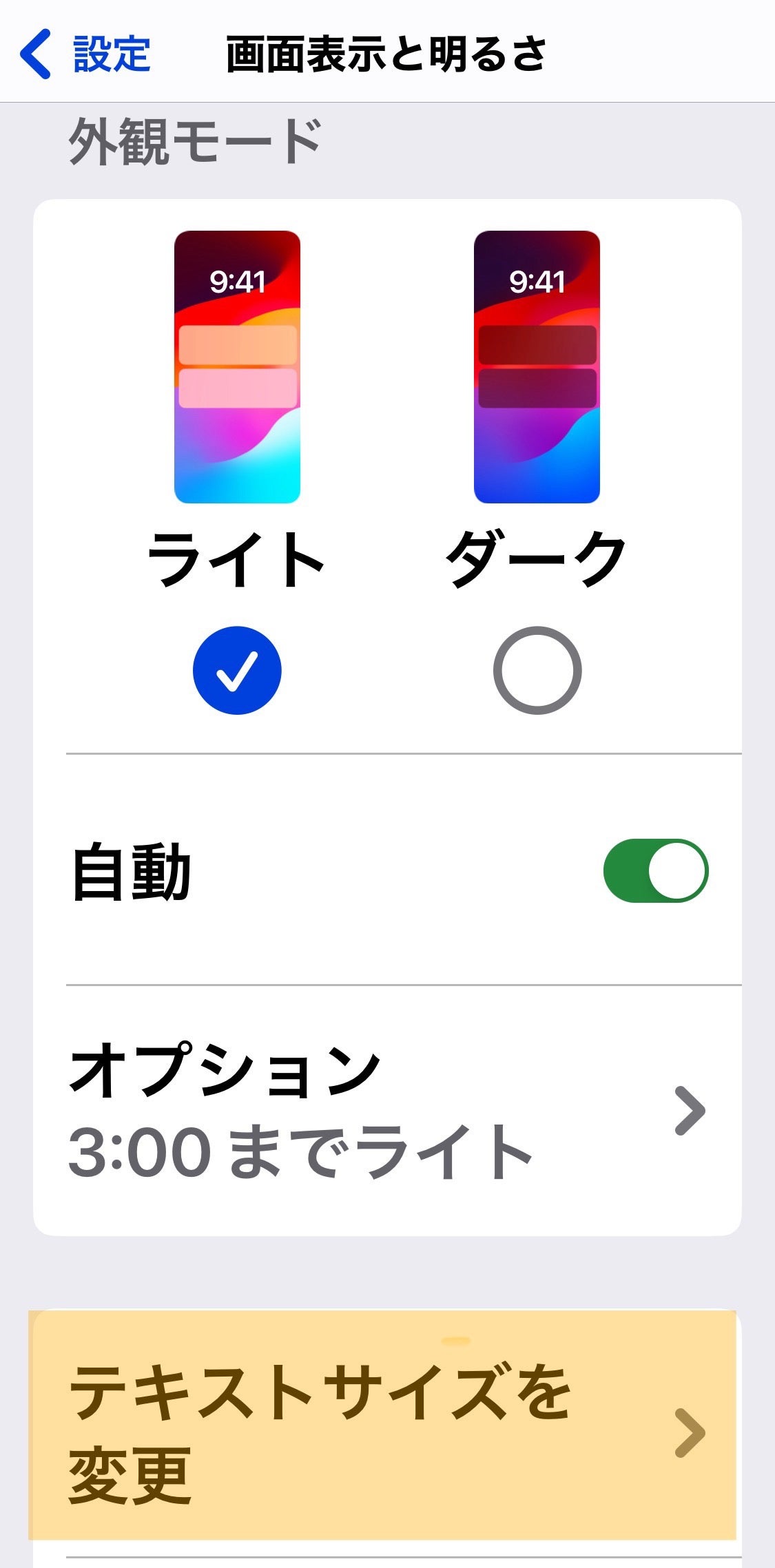Select the ダーク appearance mode
Viewport: 775px width, 1568px height.
[537, 670]
